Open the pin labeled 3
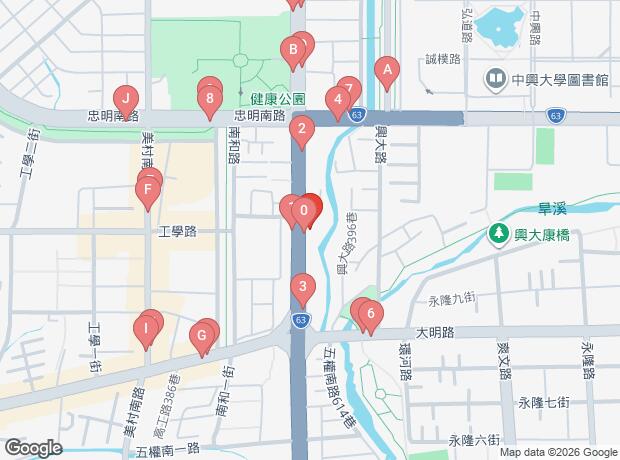 coord(303,288)
